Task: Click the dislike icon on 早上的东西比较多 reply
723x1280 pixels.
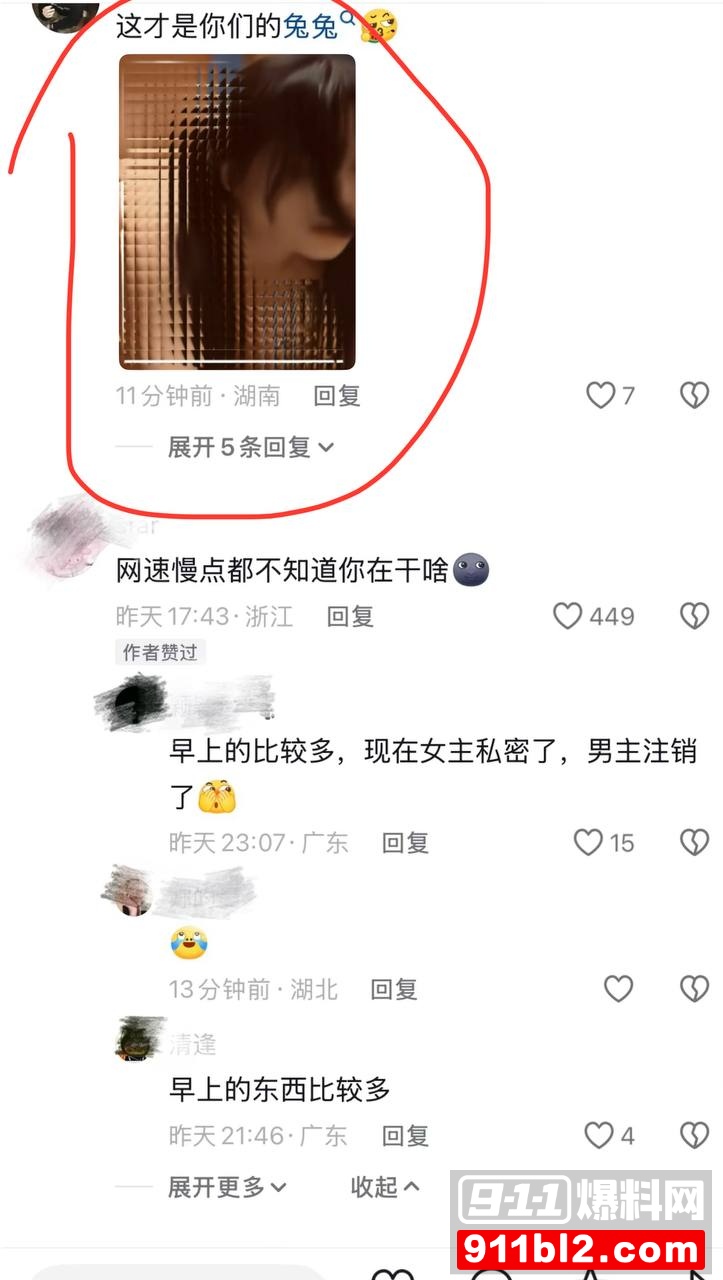Action: 692,1136
